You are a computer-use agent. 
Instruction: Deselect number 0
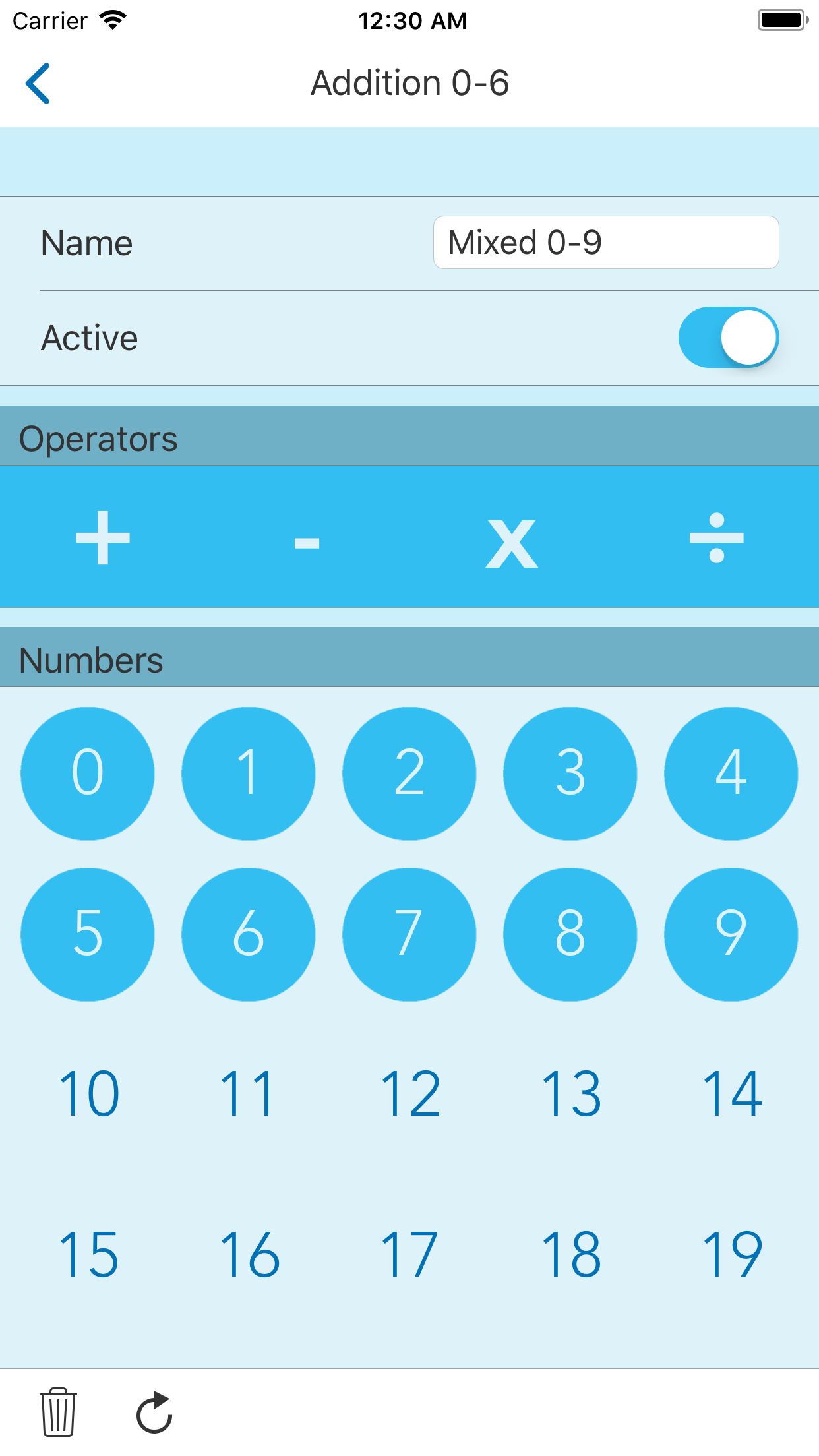click(x=88, y=773)
